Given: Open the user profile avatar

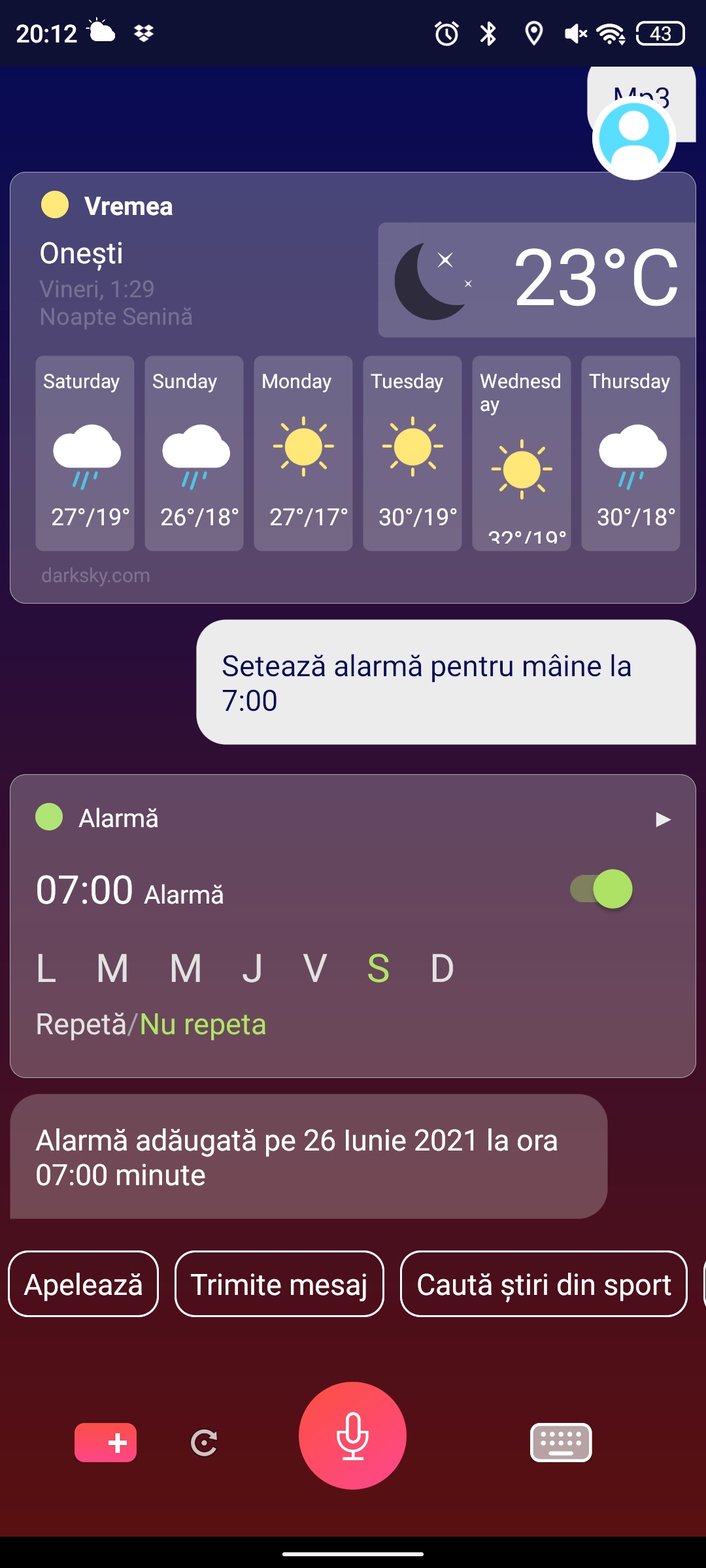Looking at the screenshot, I should 634,139.
